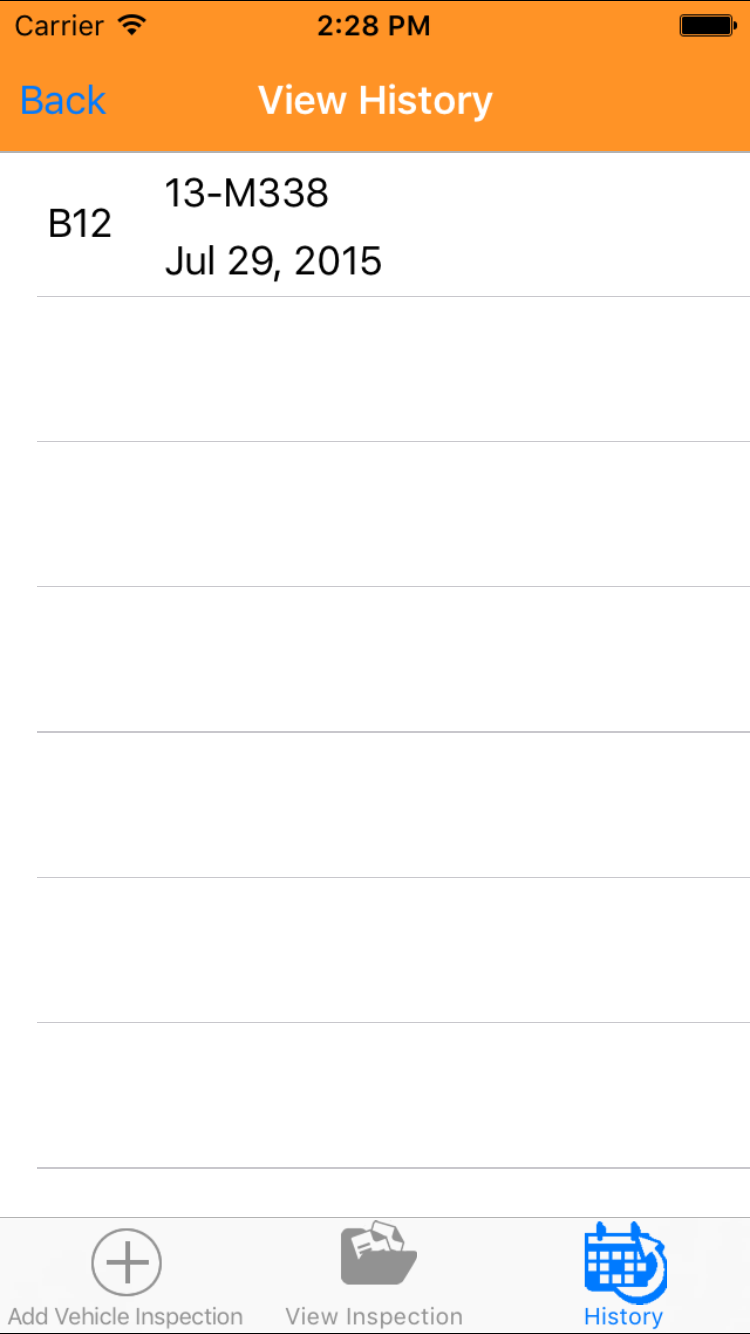Image resolution: width=750 pixels, height=1334 pixels.
Task: Select the History tab
Action: click(624, 1276)
